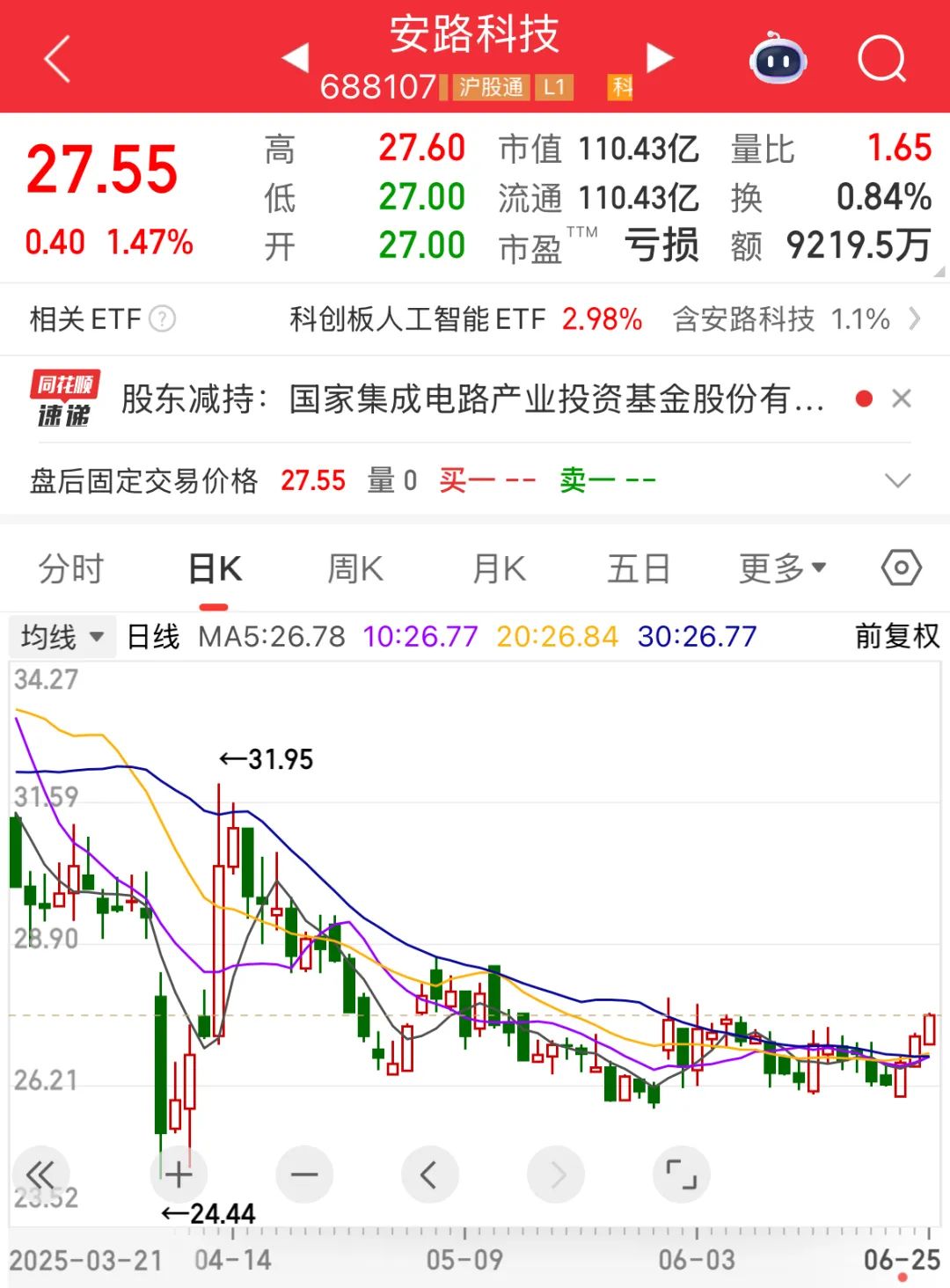Switch to the 周K chart tab
The image size is (950, 1288).
(355, 569)
